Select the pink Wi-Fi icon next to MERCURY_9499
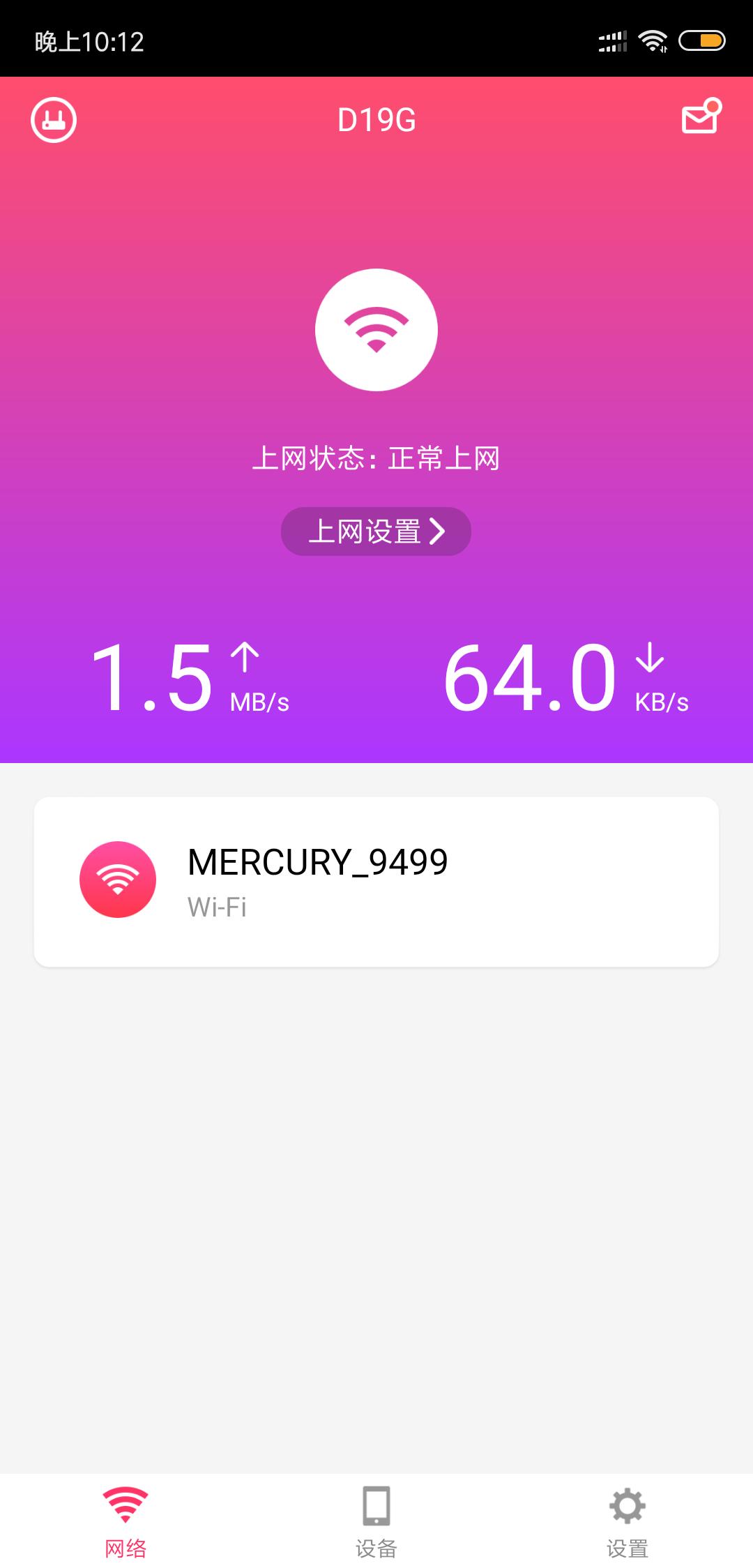 117,879
